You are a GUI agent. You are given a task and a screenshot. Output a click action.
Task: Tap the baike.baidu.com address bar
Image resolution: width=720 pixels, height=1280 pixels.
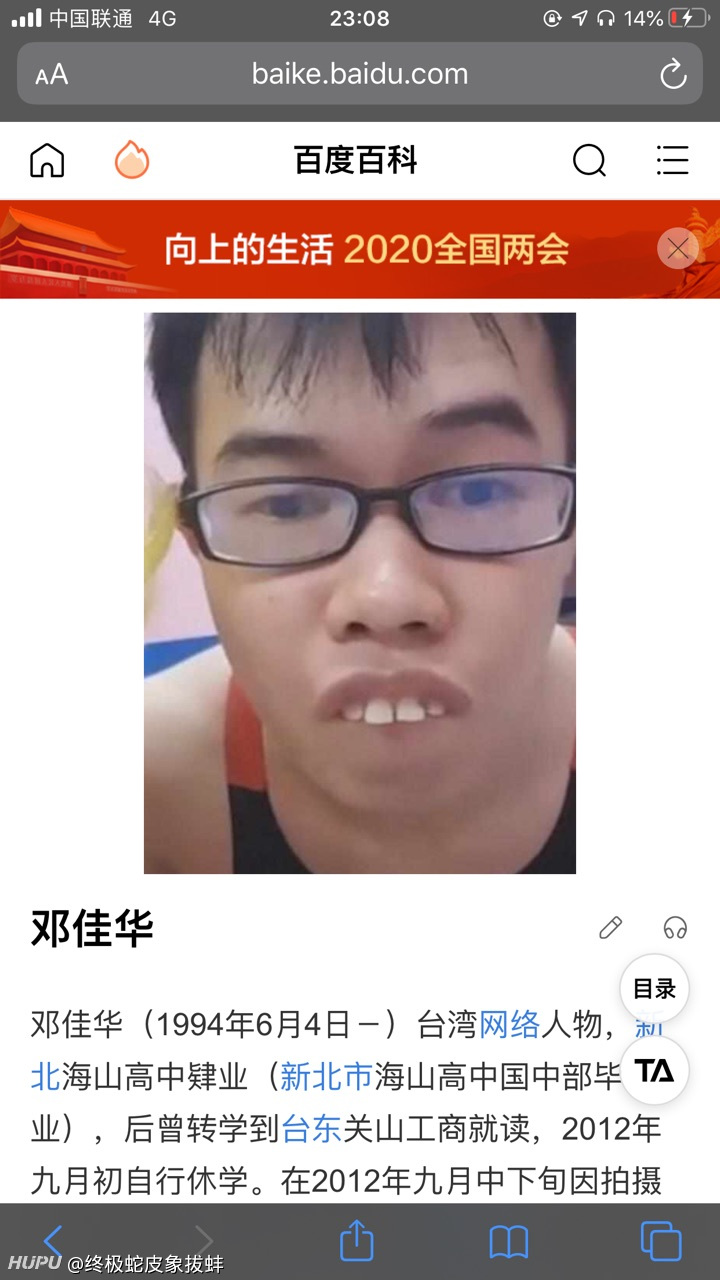360,74
